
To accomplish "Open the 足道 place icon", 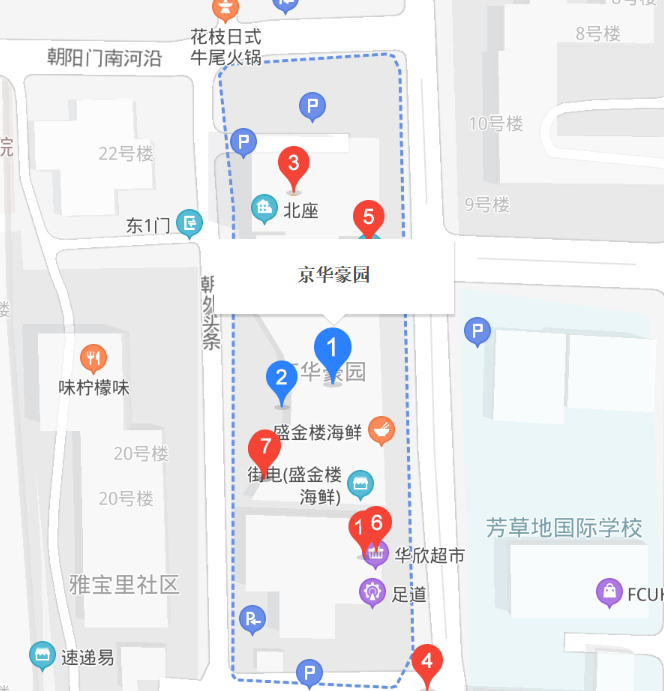I will pos(372,592).
